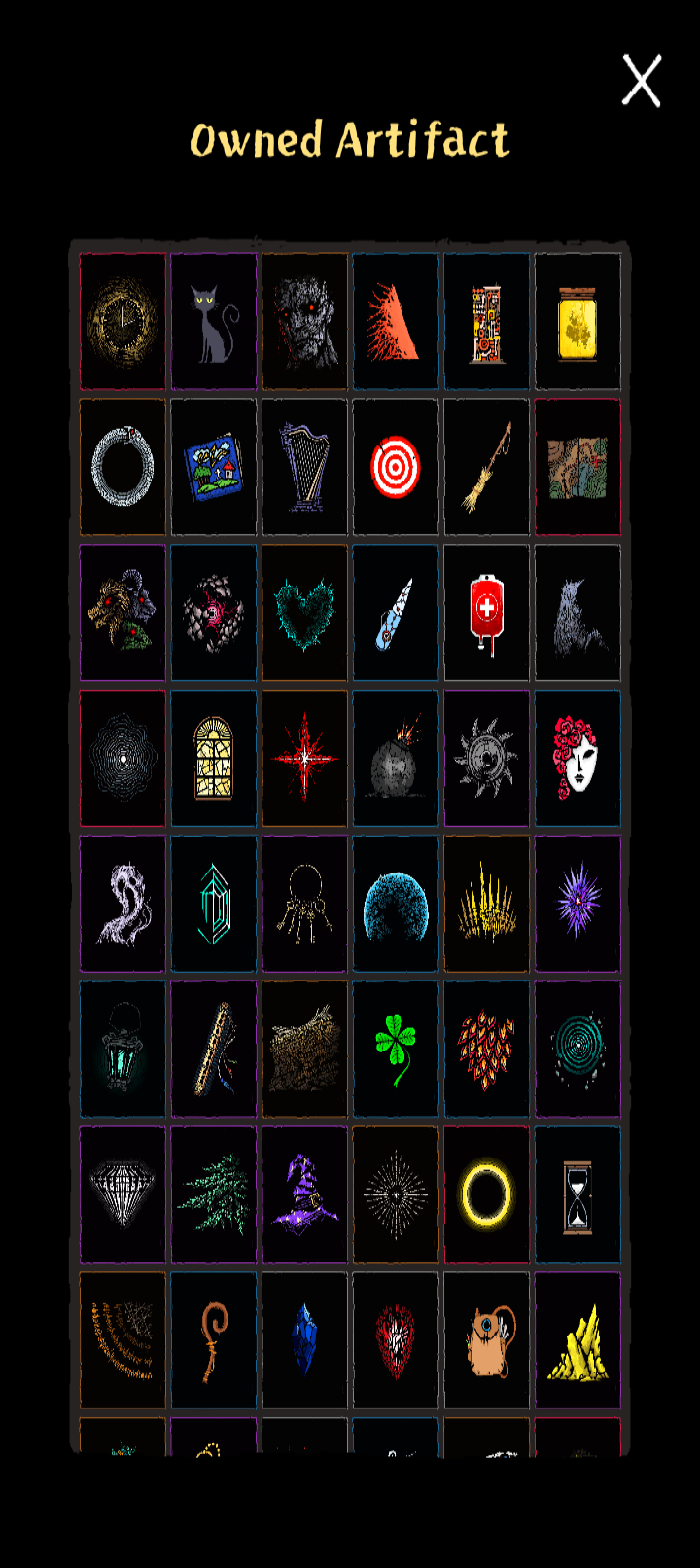Select the blue crystal artifact
Image resolution: width=700 pixels, height=1568 pixels.
304,1340
